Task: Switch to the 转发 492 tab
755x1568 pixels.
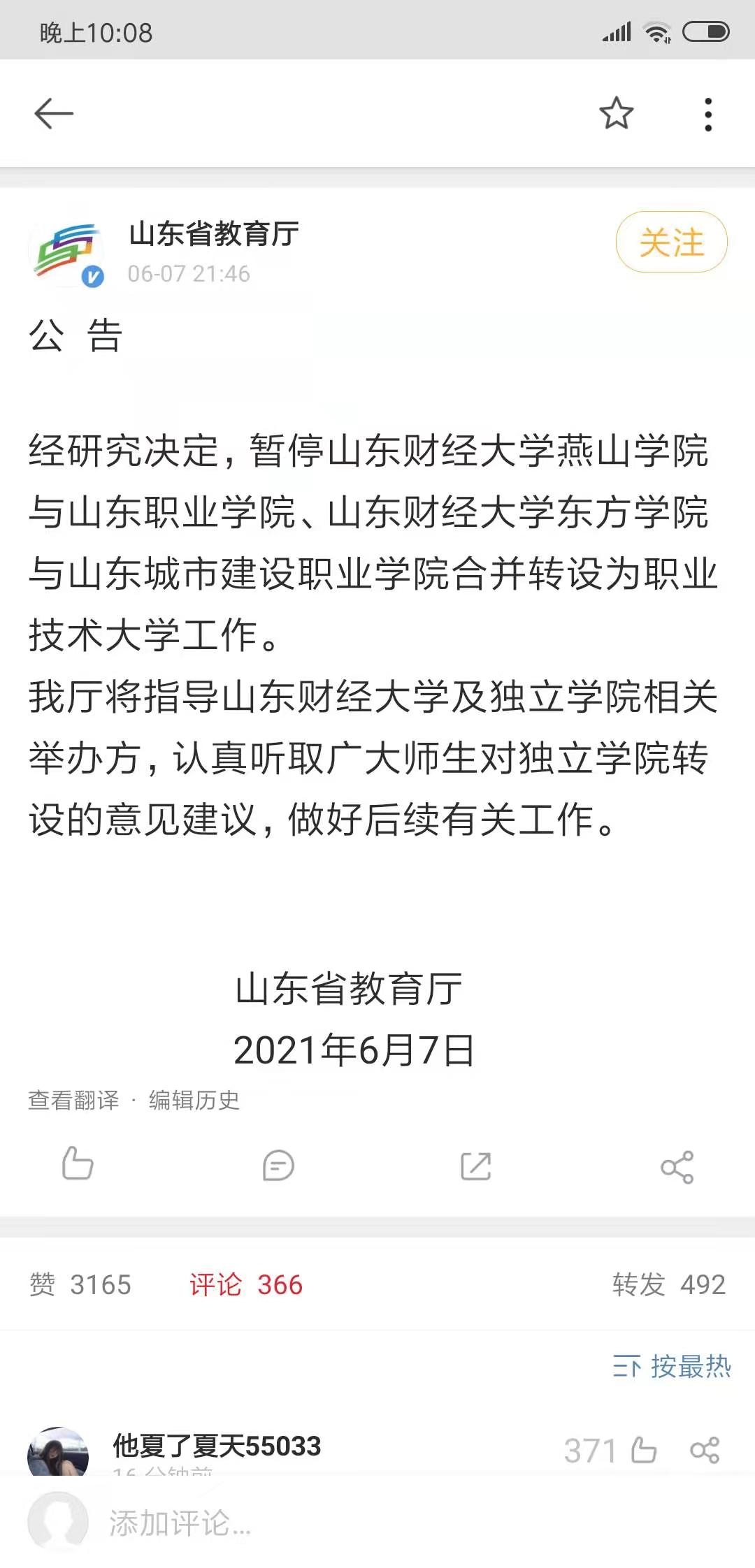Action: (669, 1284)
